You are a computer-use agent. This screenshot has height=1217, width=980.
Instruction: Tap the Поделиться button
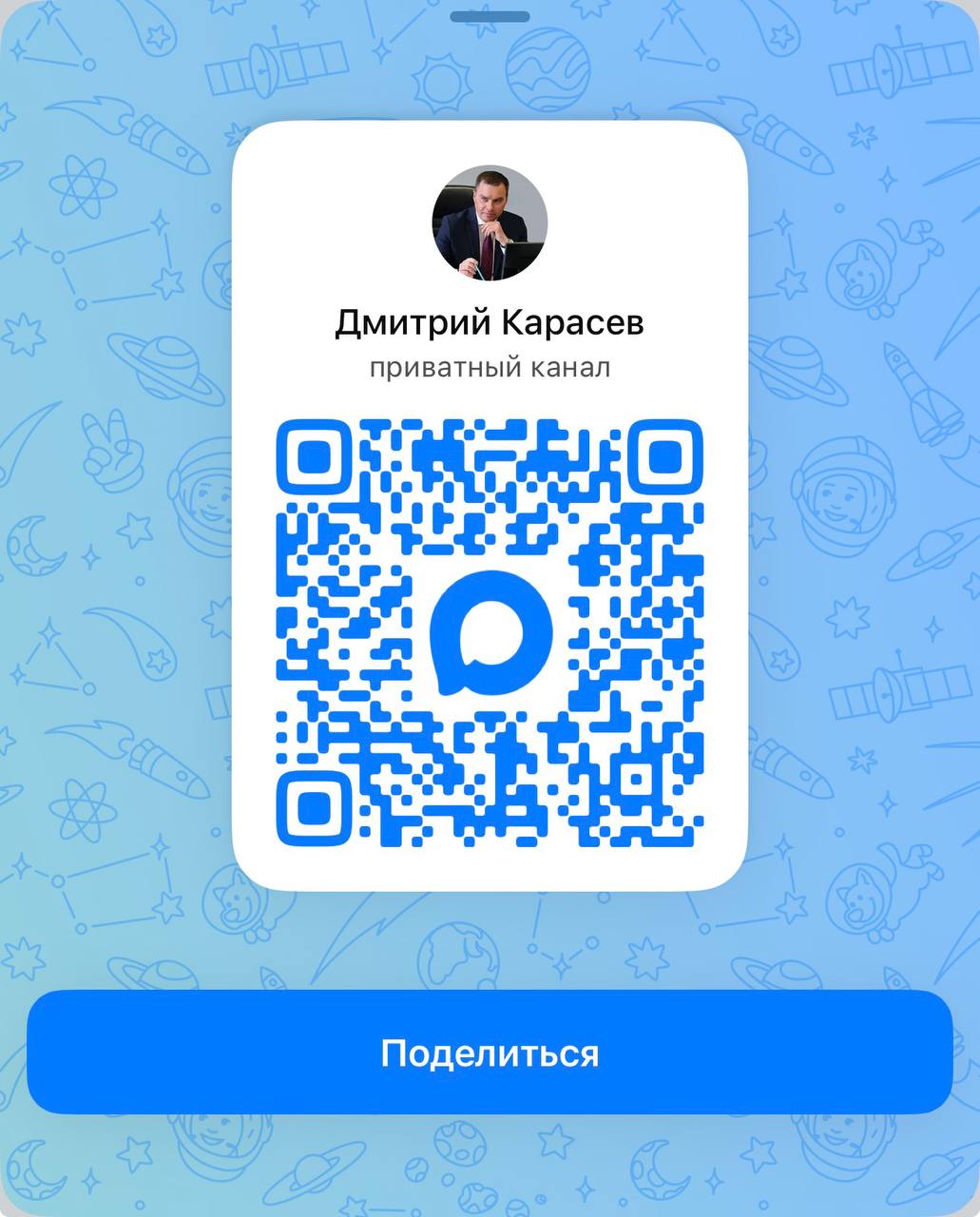(x=490, y=1053)
